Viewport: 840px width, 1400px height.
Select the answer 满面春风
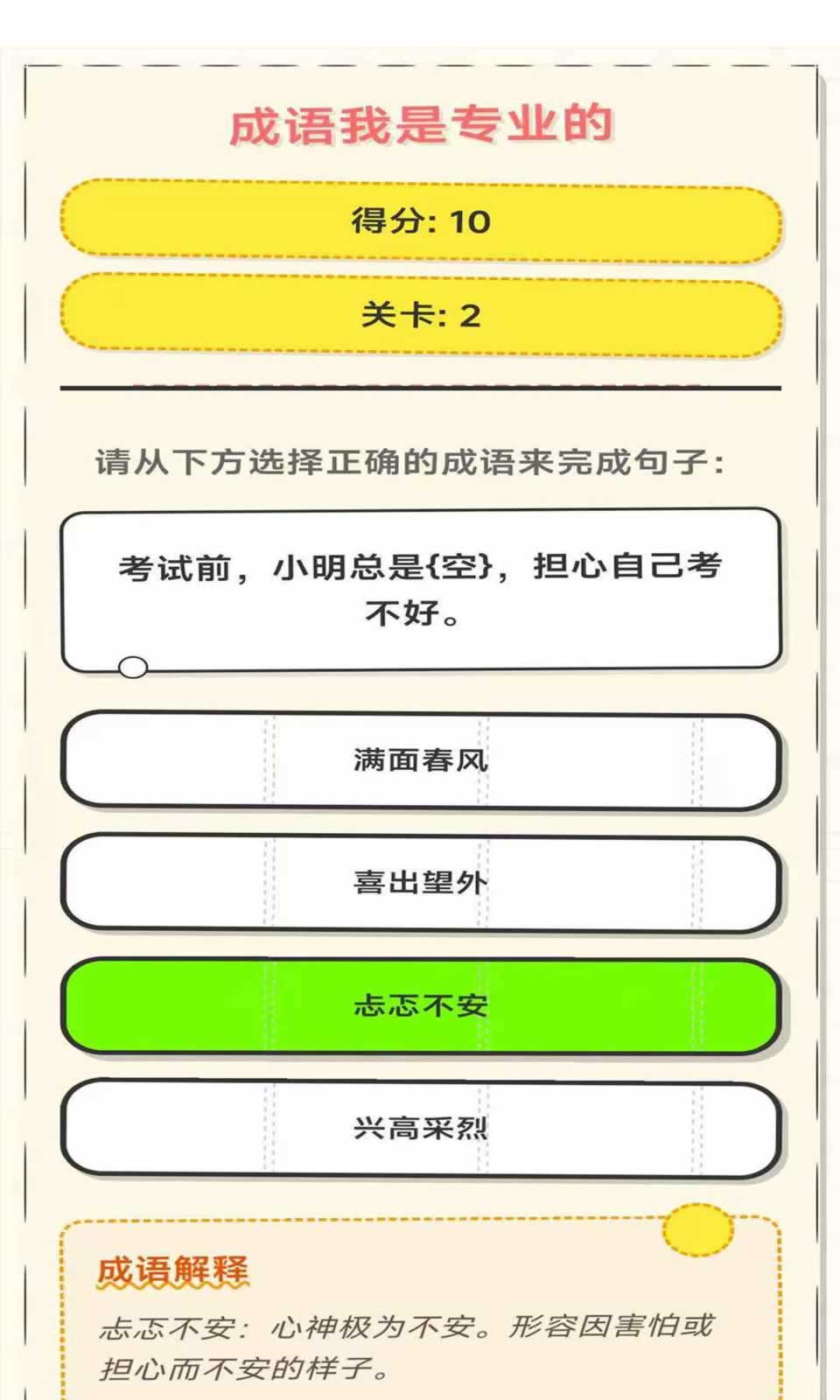pos(420,761)
